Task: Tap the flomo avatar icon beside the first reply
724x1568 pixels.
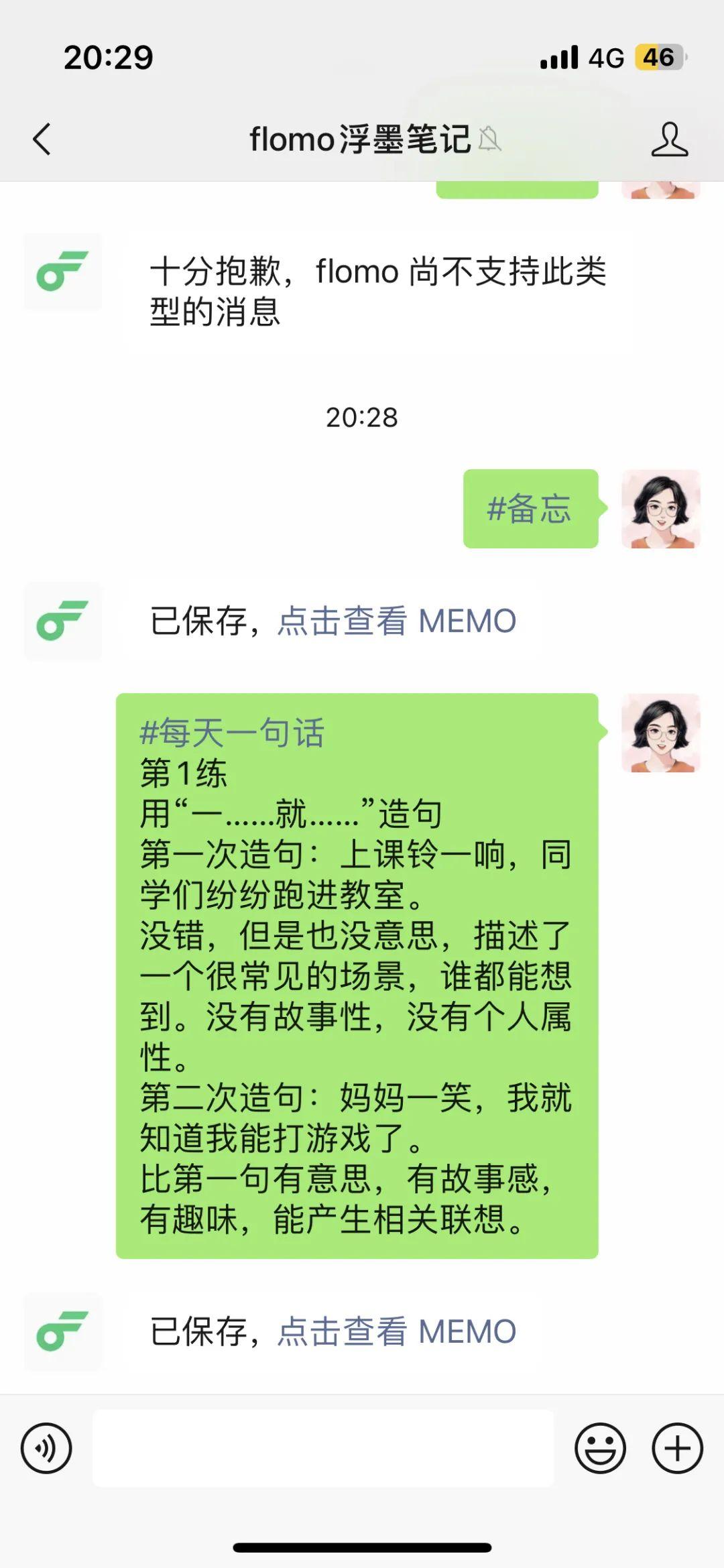Action: tap(62, 271)
